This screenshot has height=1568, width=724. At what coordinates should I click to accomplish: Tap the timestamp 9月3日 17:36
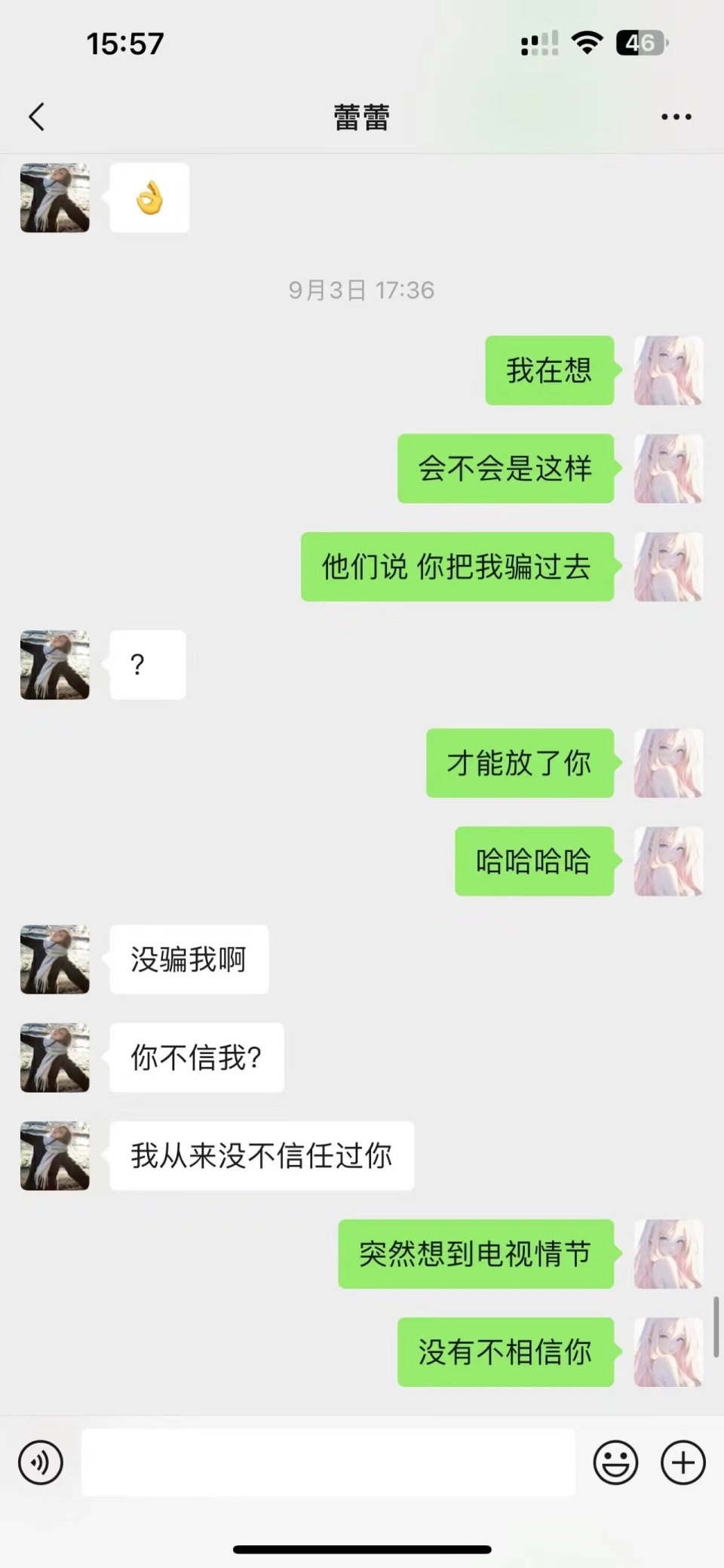361,289
